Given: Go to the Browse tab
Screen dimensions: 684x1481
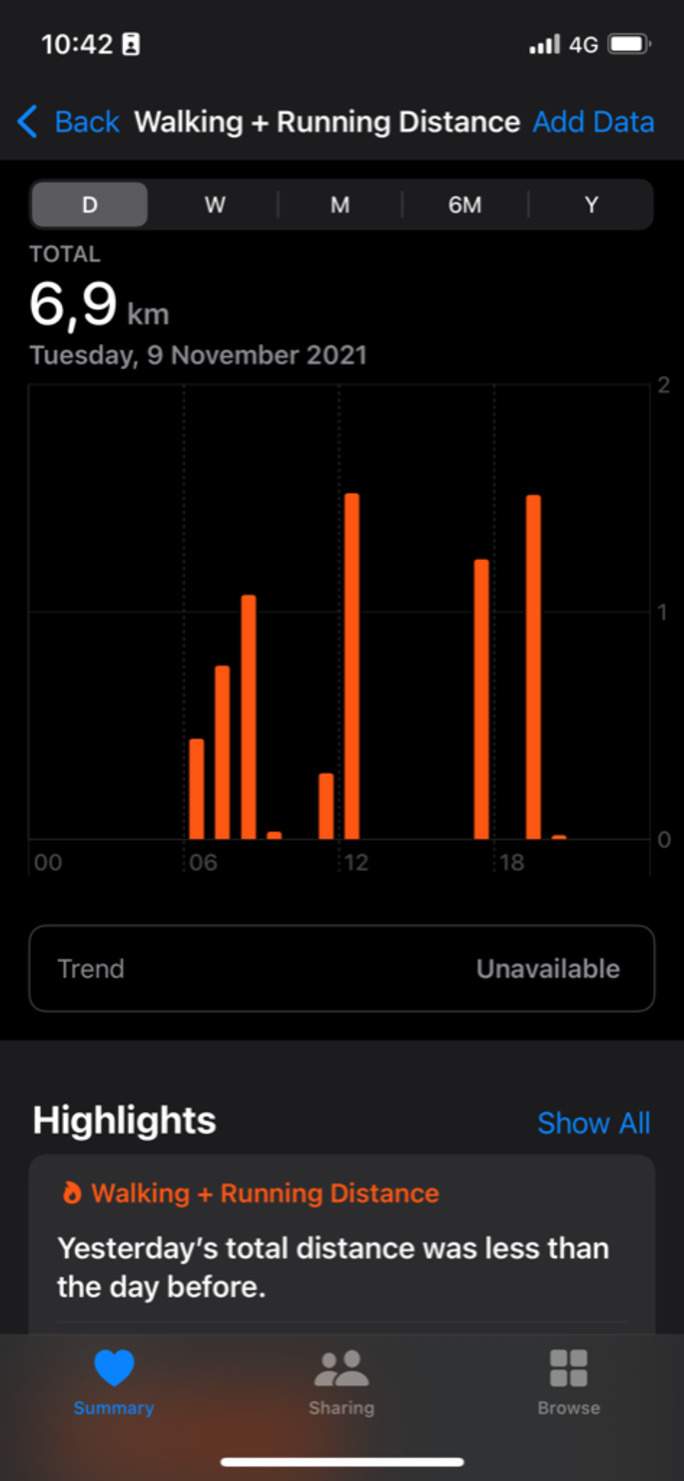Looking at the screenshot, I should pos(568,1382).
